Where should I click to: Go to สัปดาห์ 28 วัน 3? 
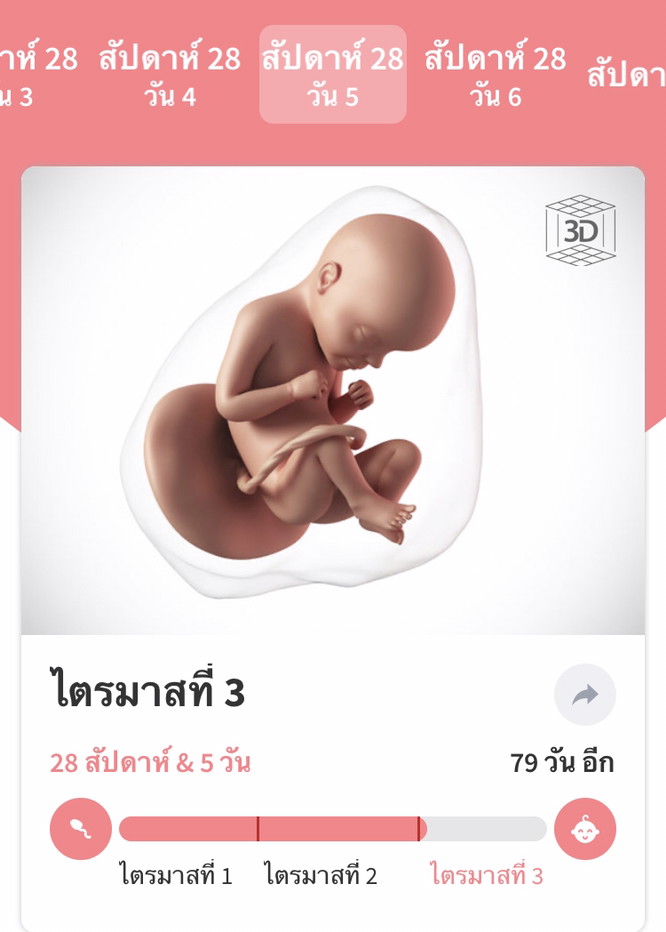35,75
